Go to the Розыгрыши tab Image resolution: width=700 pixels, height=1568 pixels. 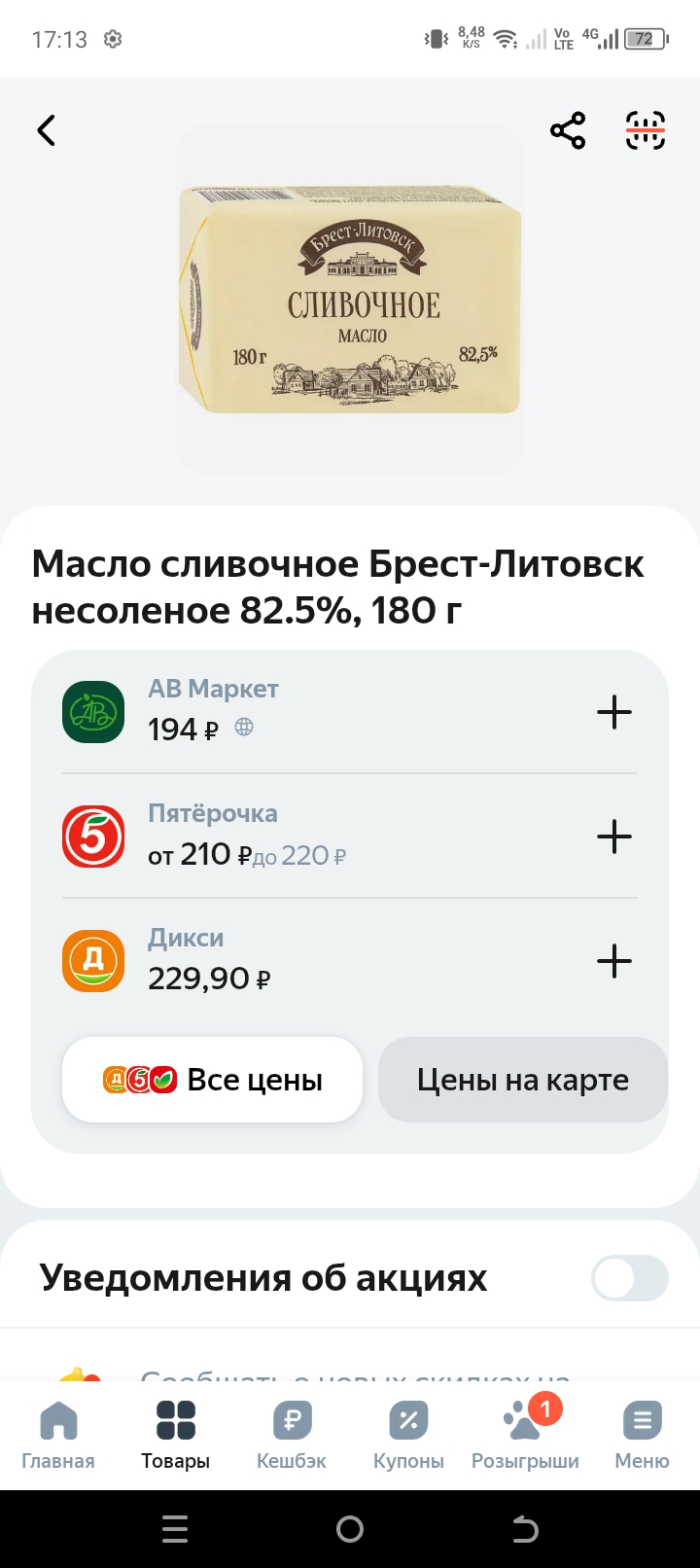(x=525, y=1435)
